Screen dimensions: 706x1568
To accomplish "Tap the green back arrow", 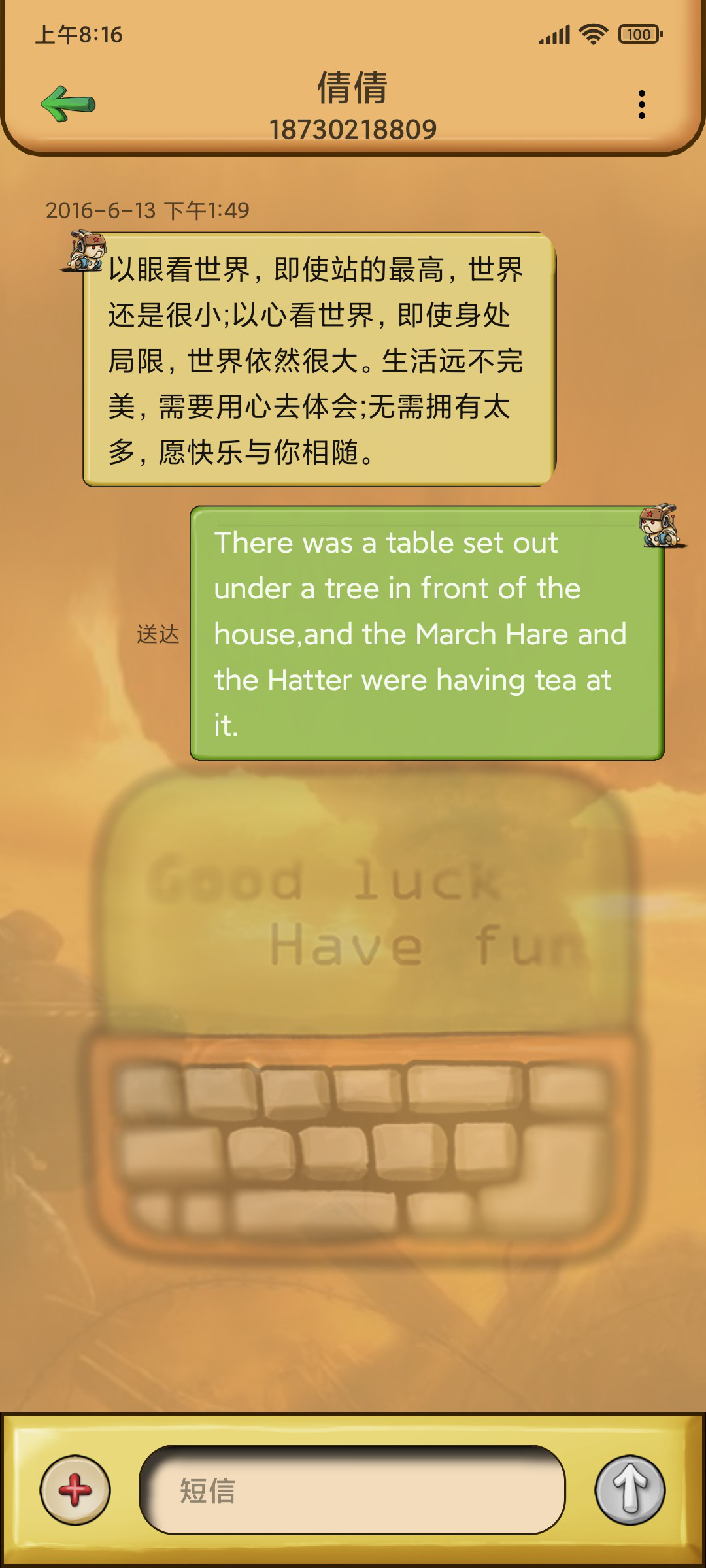I will pyautogui.click(x=68, y=104).
